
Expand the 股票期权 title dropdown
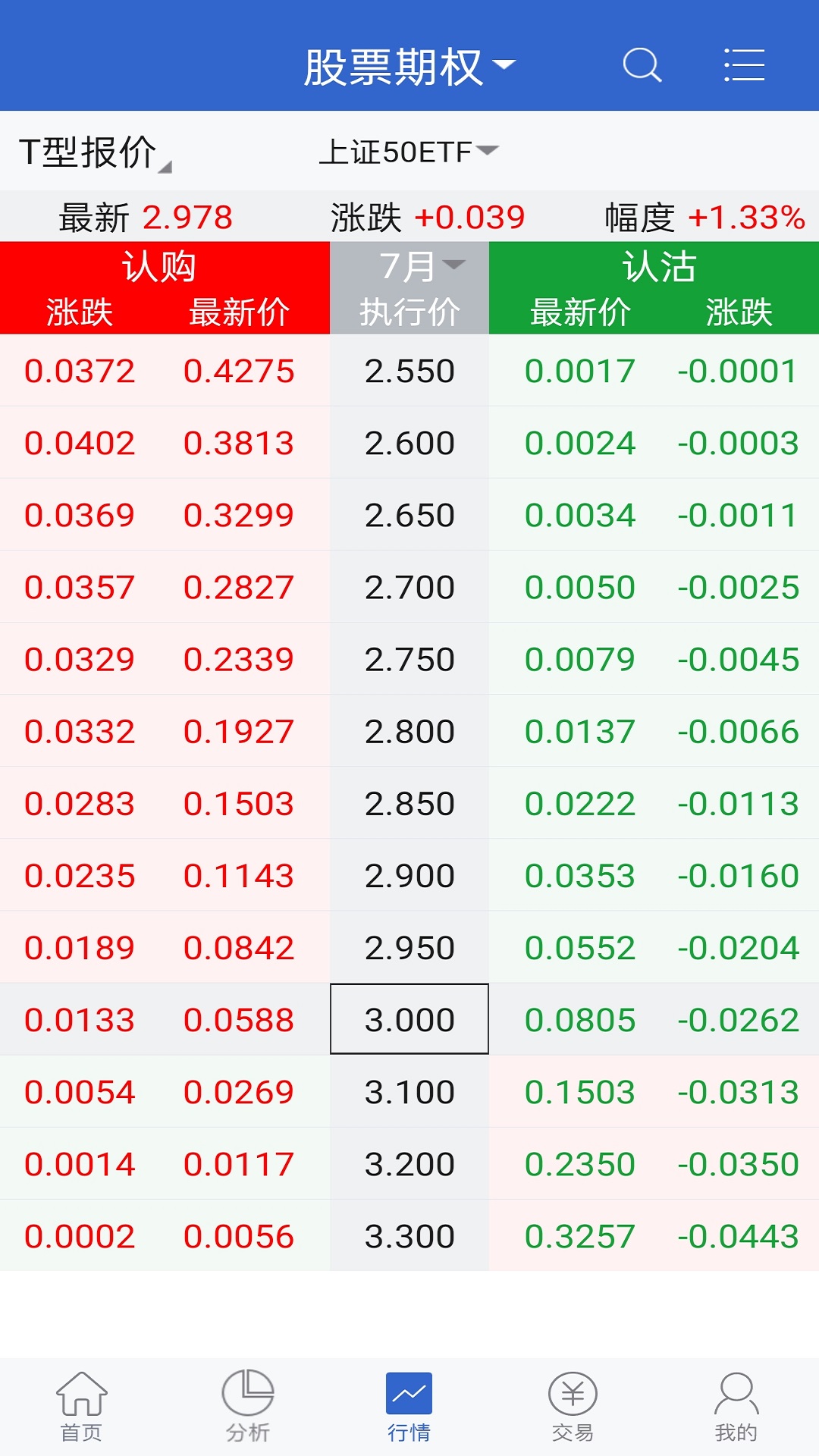point(409,67)
